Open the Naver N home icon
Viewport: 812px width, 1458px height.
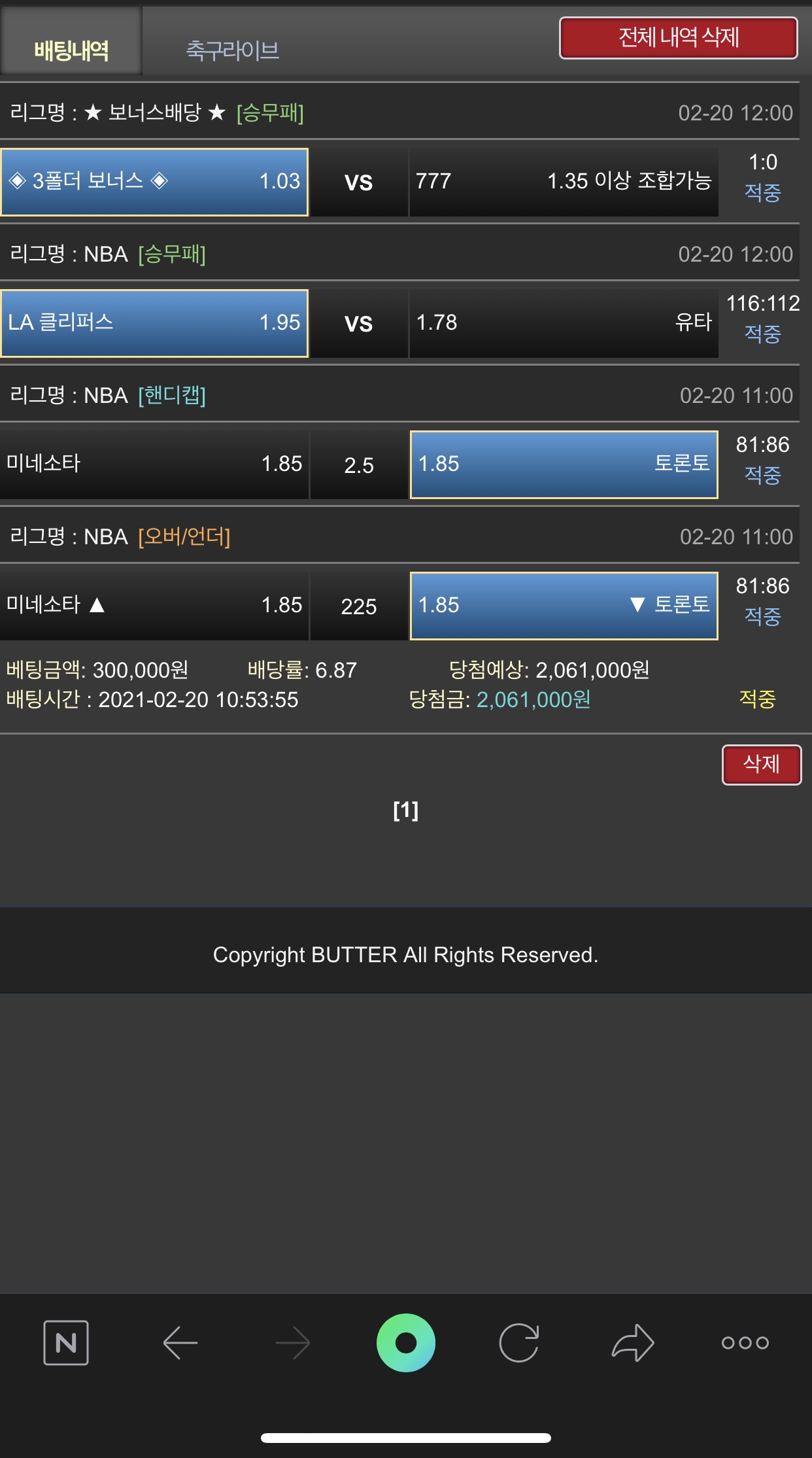(x=66, y=1342)
